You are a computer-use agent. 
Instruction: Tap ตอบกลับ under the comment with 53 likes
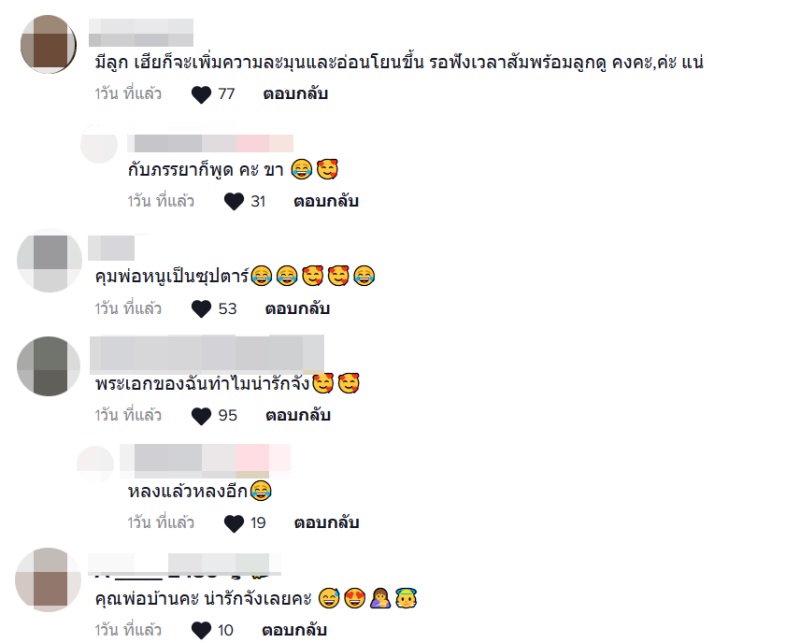pos(297,308)
